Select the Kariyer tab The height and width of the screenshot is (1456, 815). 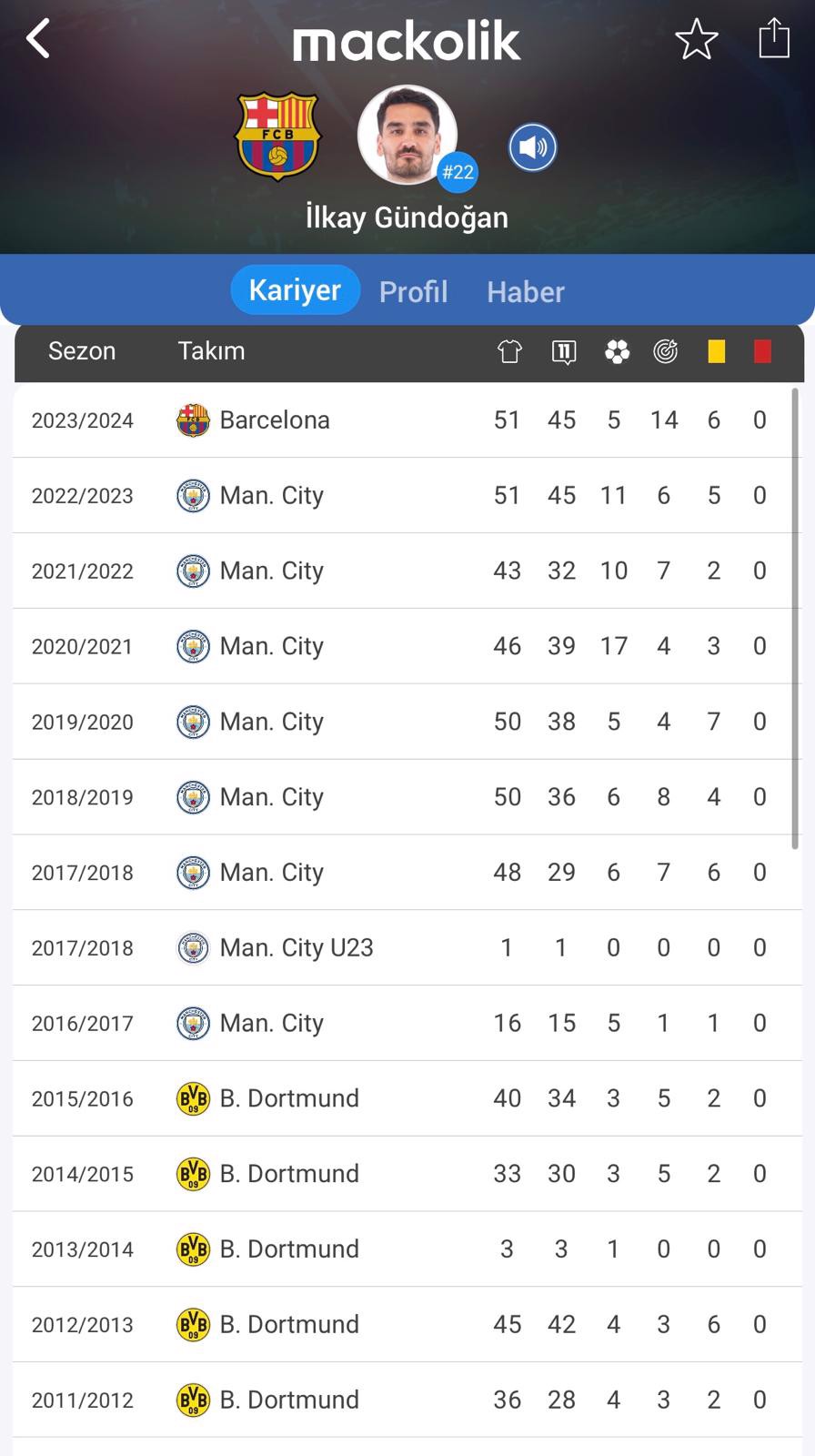pyautogui.click(x=295, y=290)
